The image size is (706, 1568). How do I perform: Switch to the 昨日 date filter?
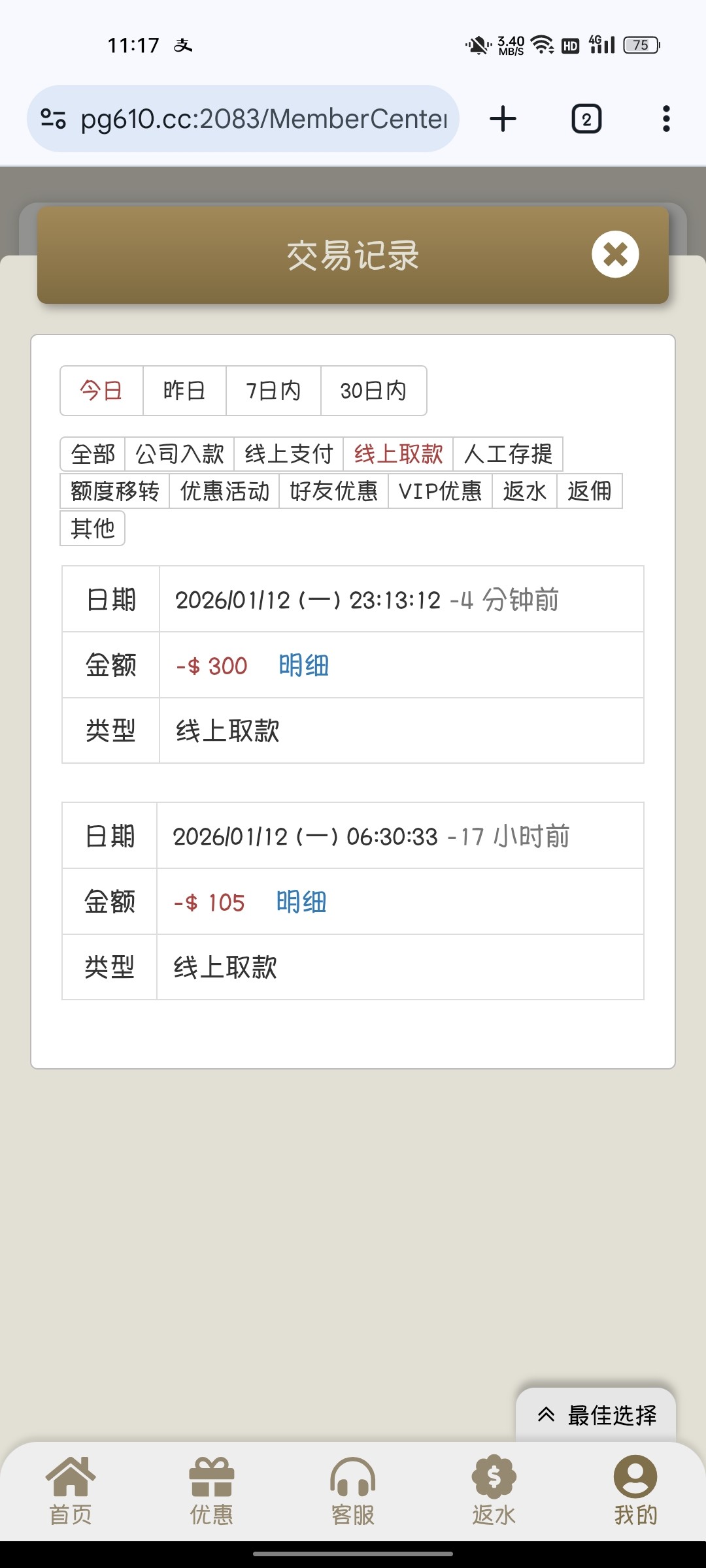point(184,391)
